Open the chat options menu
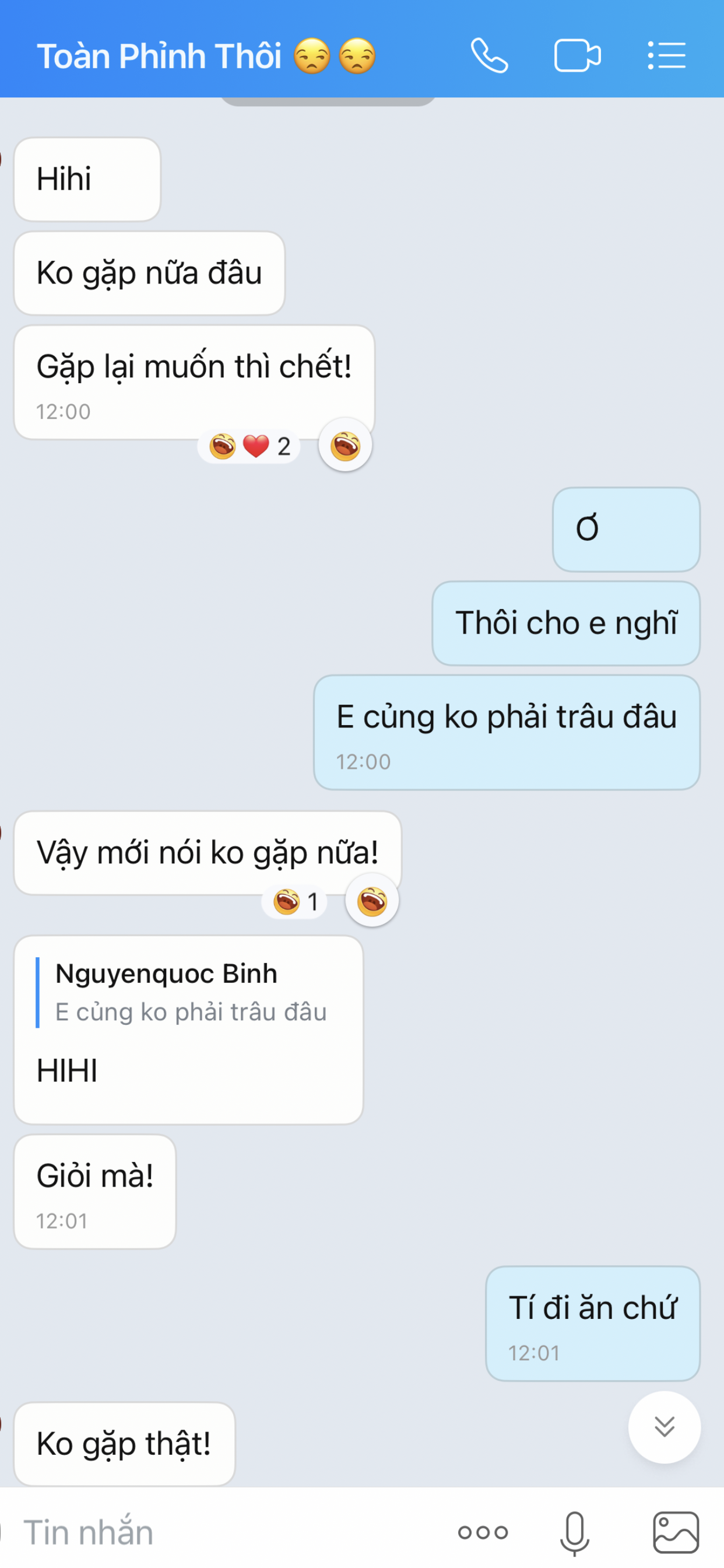The width and height of the screenshot is (724, 1568). click(x=666, y=56)
